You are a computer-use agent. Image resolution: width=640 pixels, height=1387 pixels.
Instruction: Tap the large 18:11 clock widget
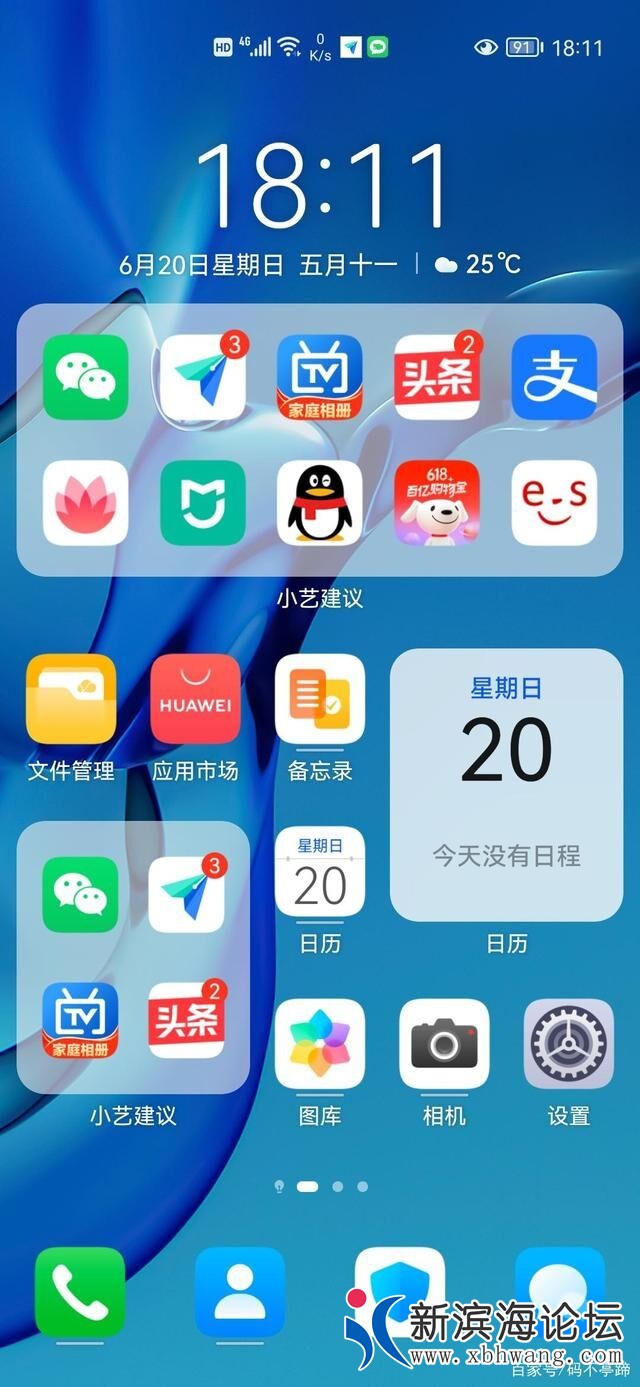[x=322, y=187]
